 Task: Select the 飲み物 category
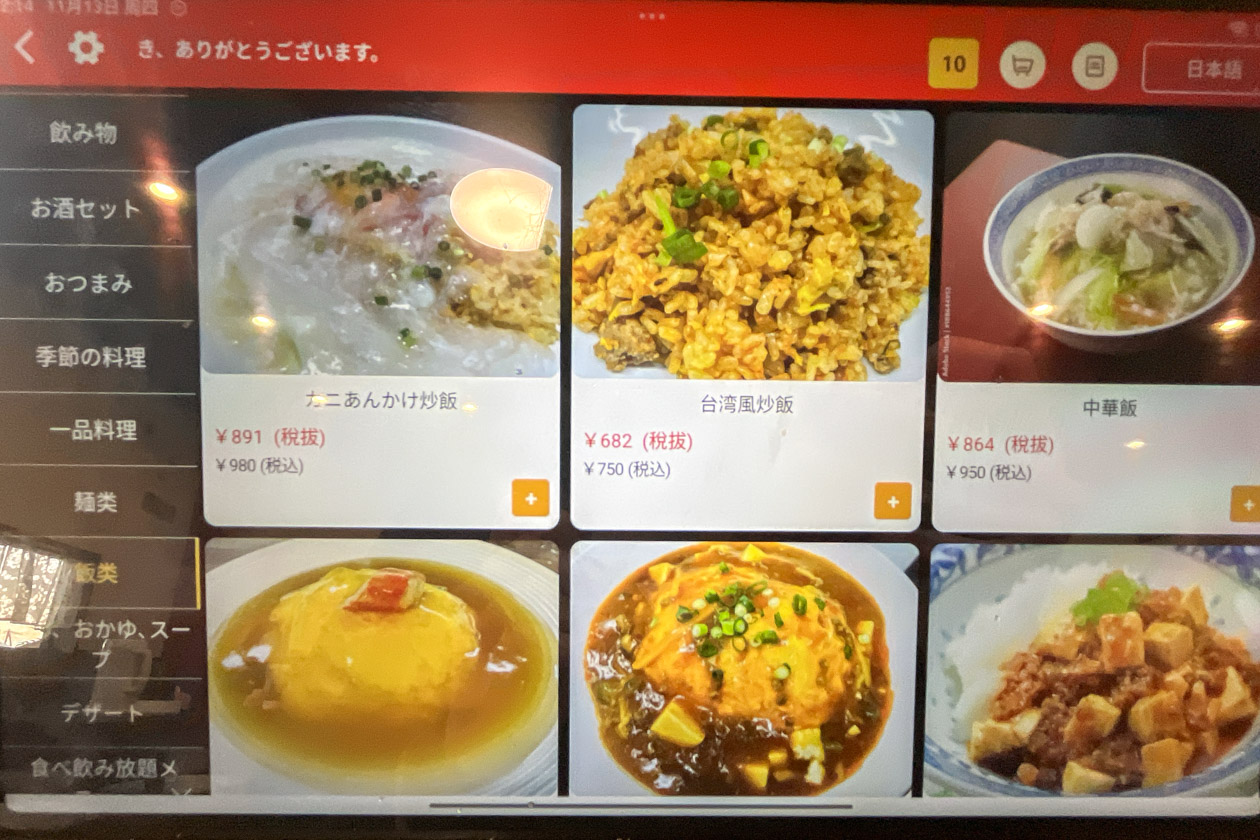[x=84, y=132]
